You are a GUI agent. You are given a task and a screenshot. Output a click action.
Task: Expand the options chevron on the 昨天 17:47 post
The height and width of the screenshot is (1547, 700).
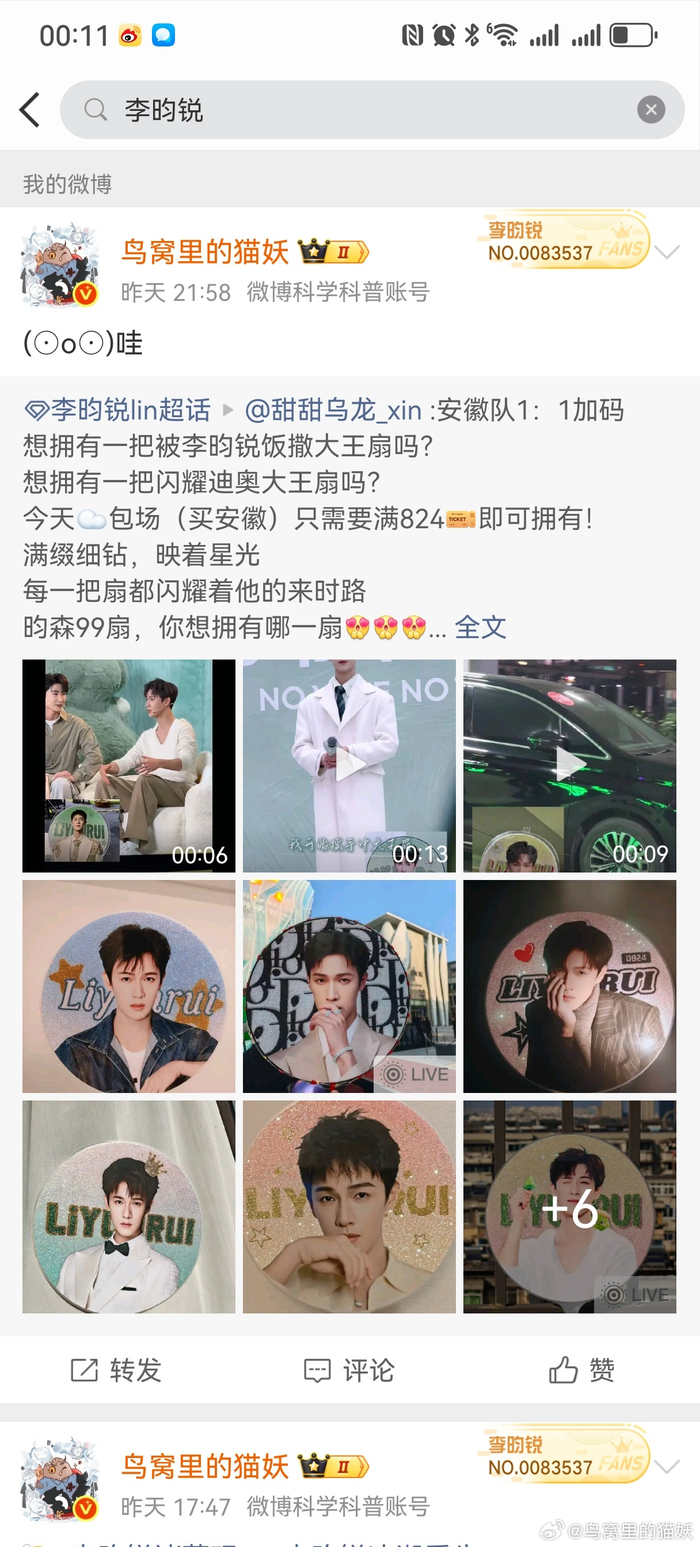[666, 1467]
